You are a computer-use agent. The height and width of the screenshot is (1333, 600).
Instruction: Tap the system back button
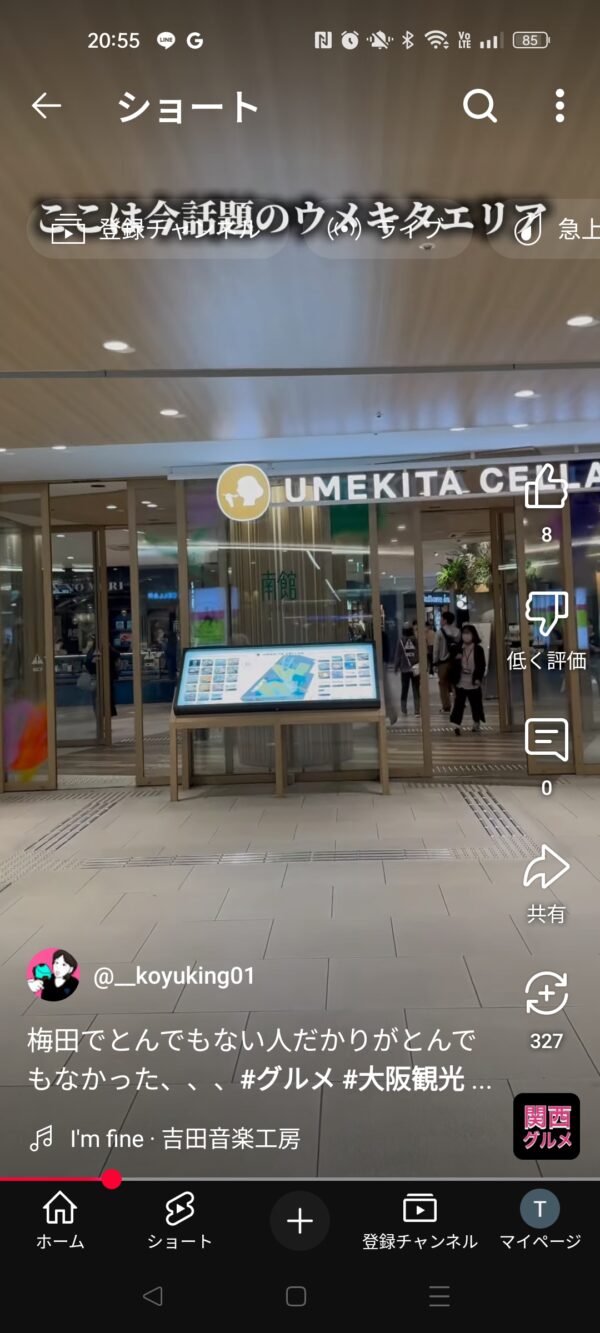click(152, 1297)
